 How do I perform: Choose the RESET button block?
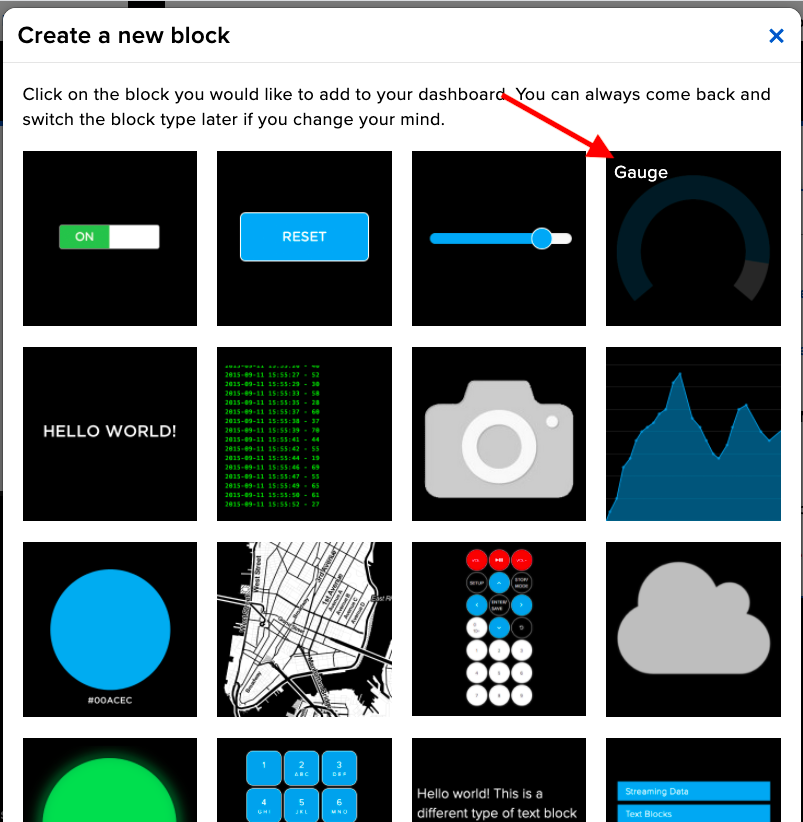[x=304, y=238]
